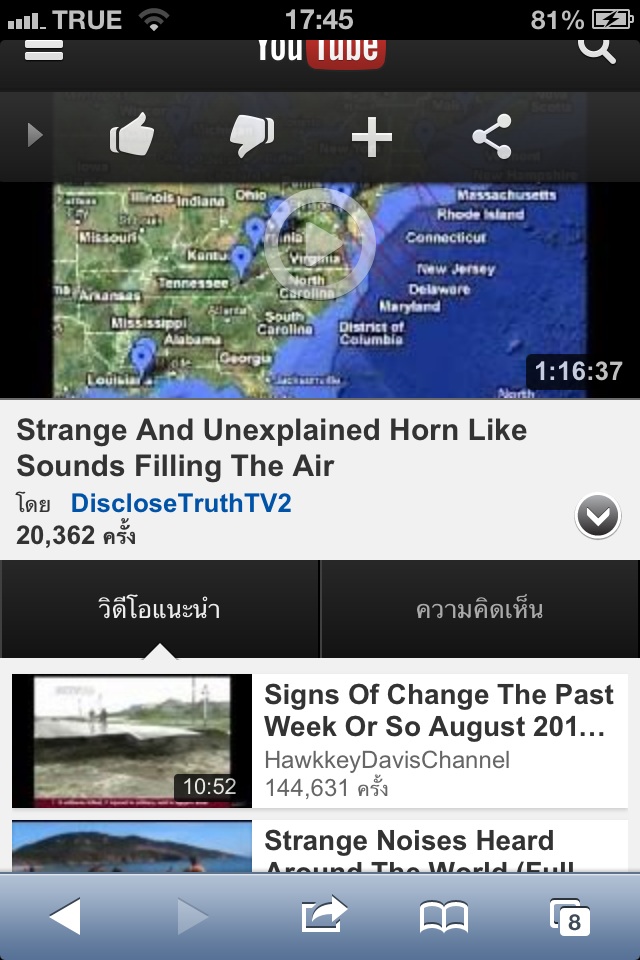Collapse the video action bar arrow
The height and width of the screenshot is (960, 640).
pos(35,136)
